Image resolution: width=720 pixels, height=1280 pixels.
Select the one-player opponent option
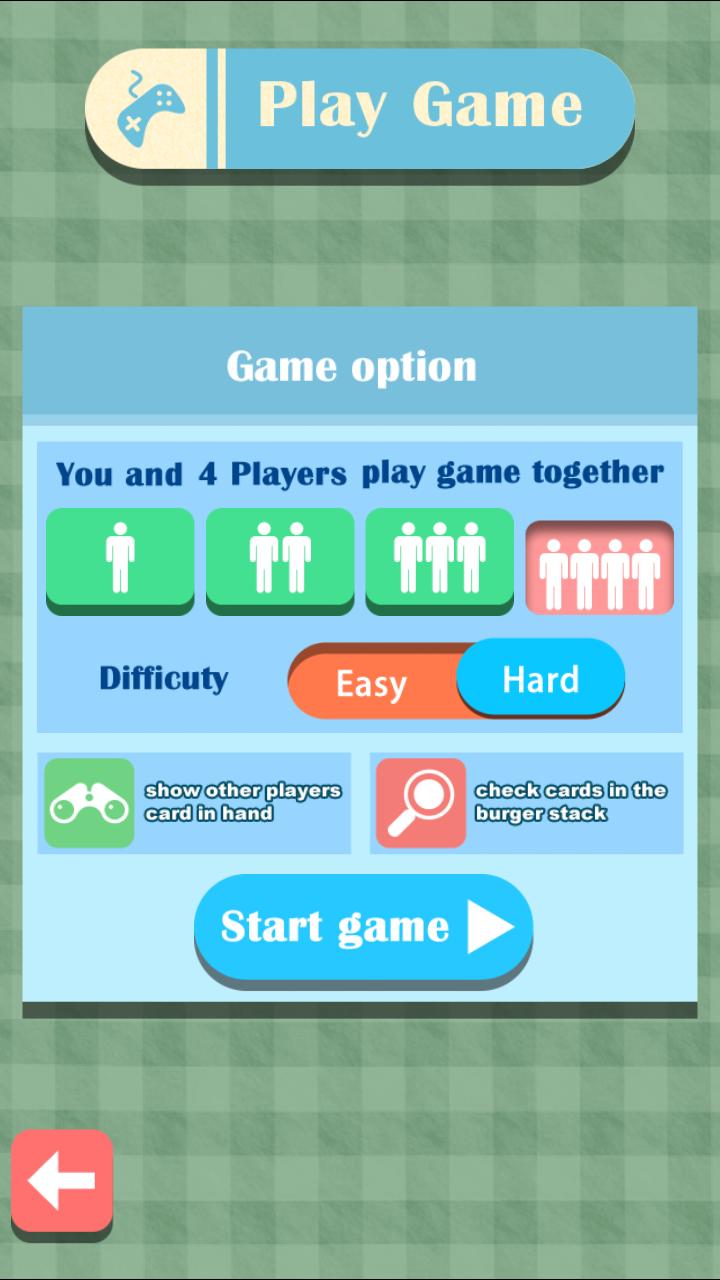120,557
